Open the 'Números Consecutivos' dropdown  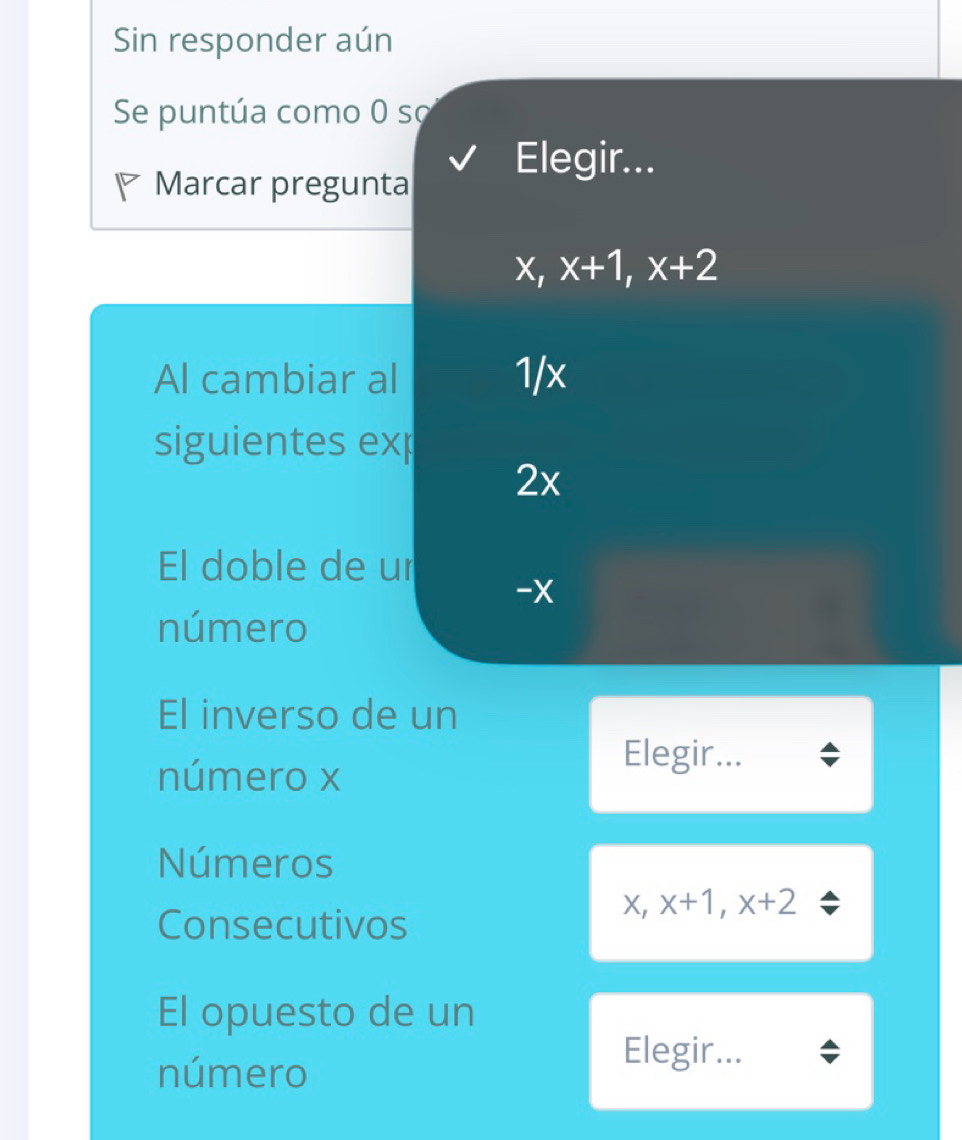730,903
